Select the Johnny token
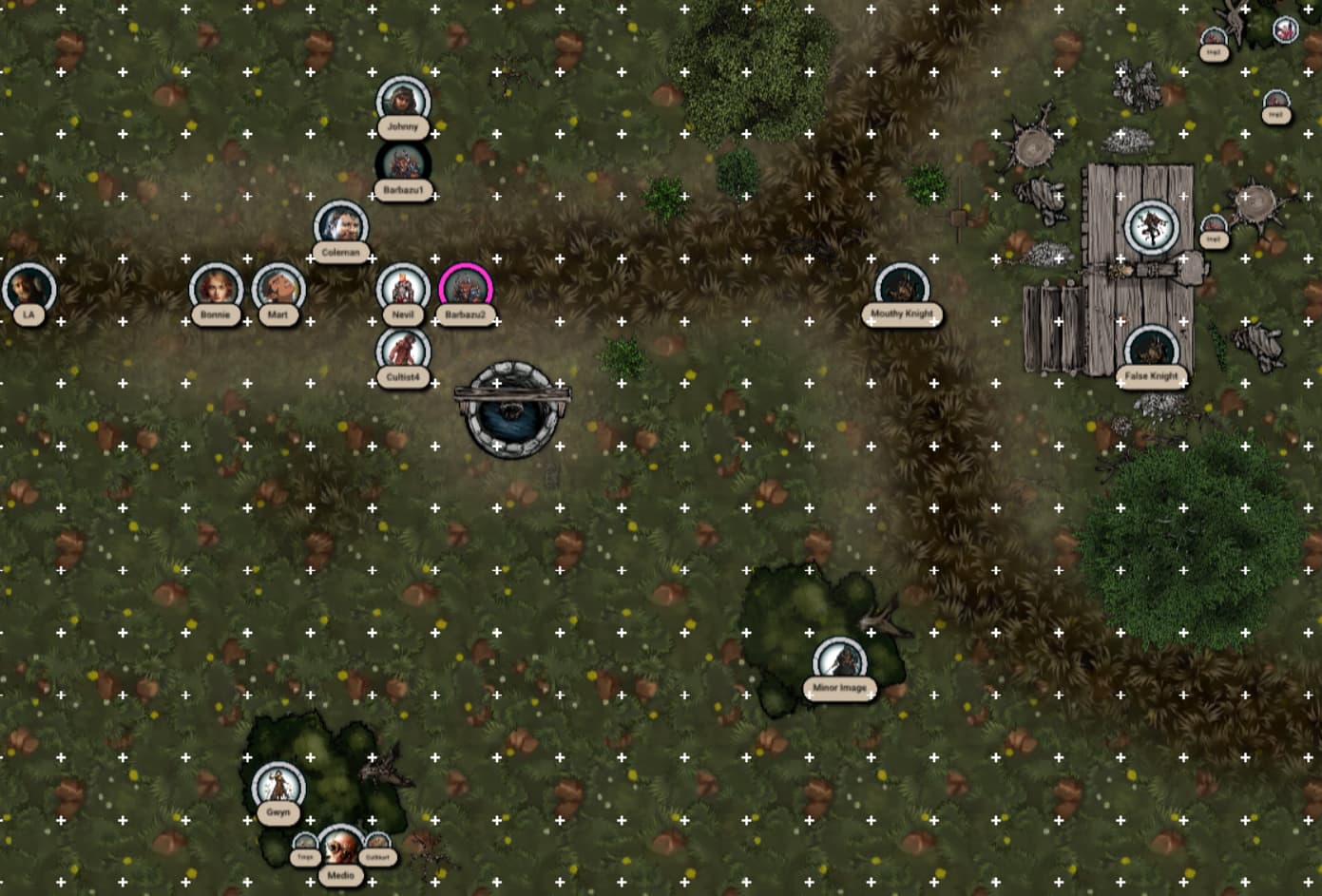The height and width of the screenshot is (896, 1322). (403, 102)
